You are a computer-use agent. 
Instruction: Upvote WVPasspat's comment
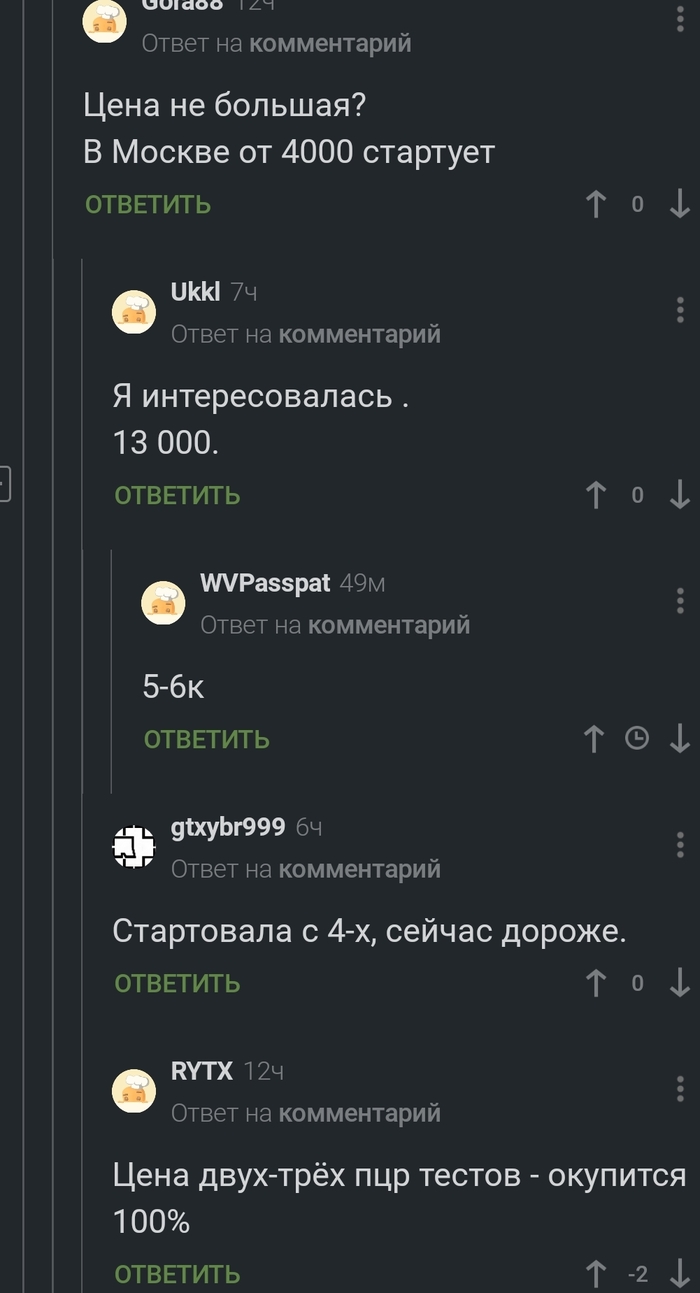coord(594,739)
